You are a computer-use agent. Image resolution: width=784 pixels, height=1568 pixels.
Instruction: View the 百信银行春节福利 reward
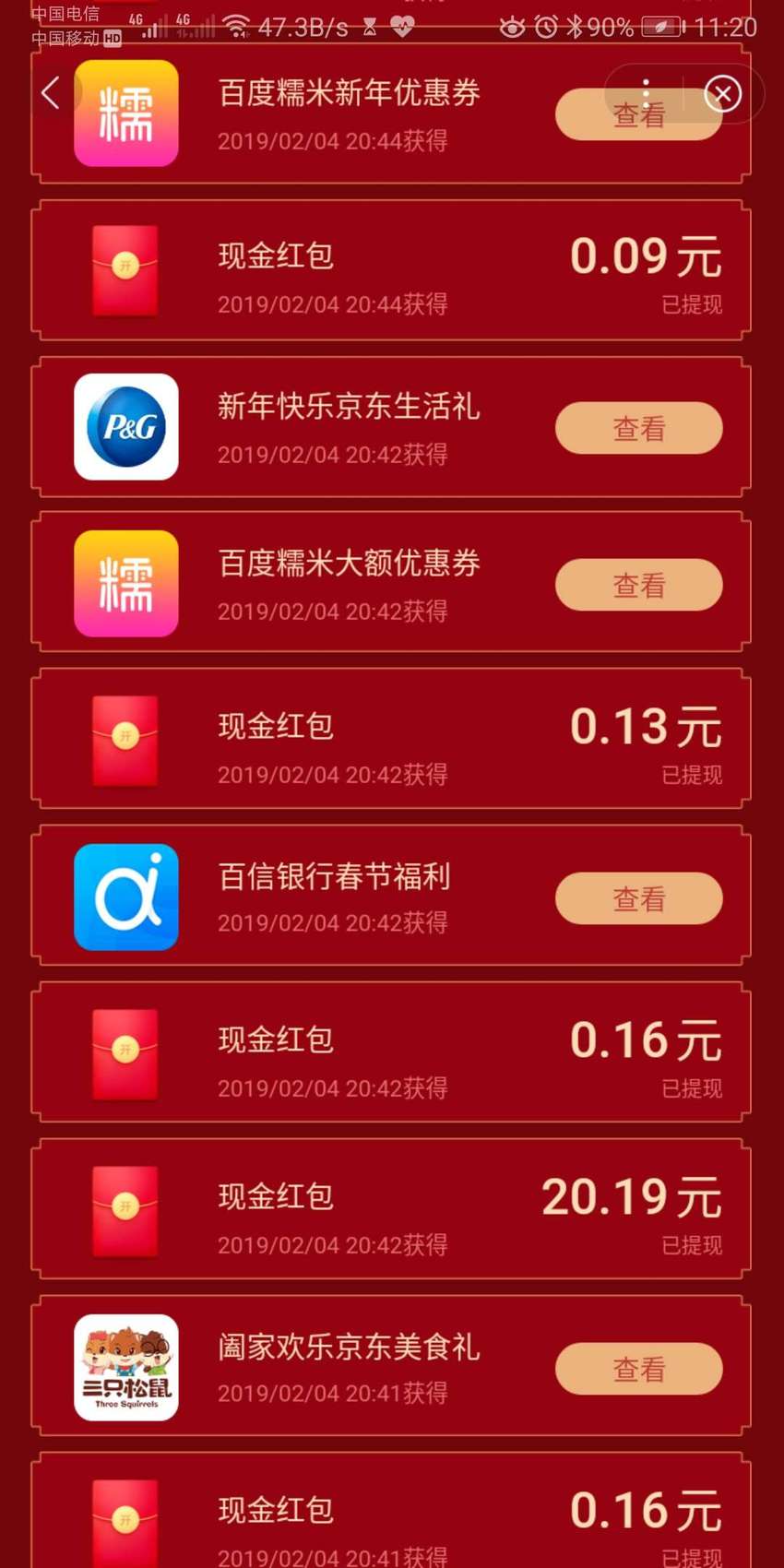coord(638,898)
